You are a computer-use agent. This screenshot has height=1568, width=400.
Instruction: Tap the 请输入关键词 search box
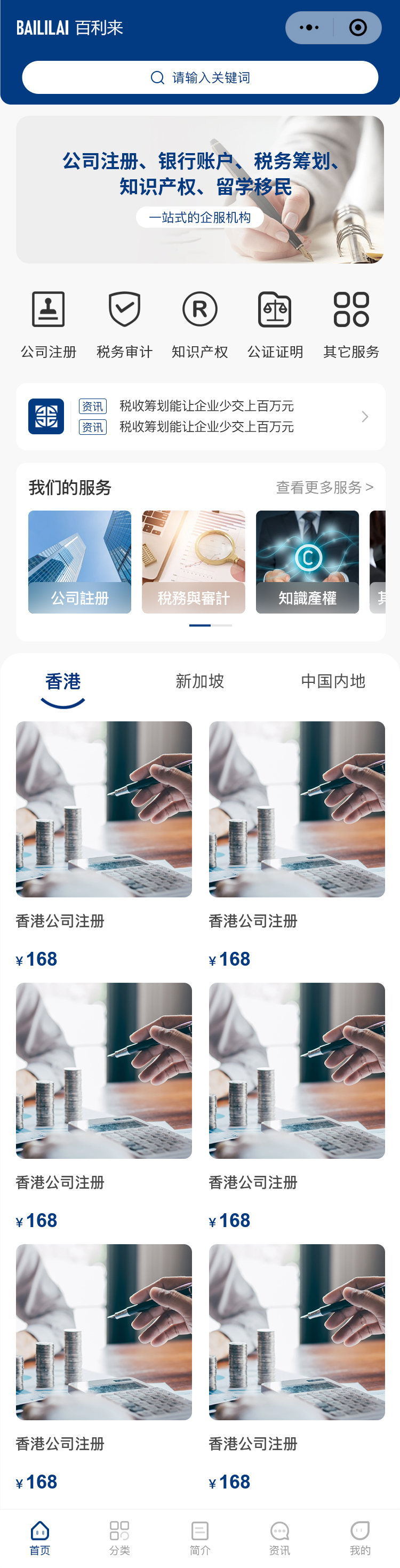[x=199, y=77]
